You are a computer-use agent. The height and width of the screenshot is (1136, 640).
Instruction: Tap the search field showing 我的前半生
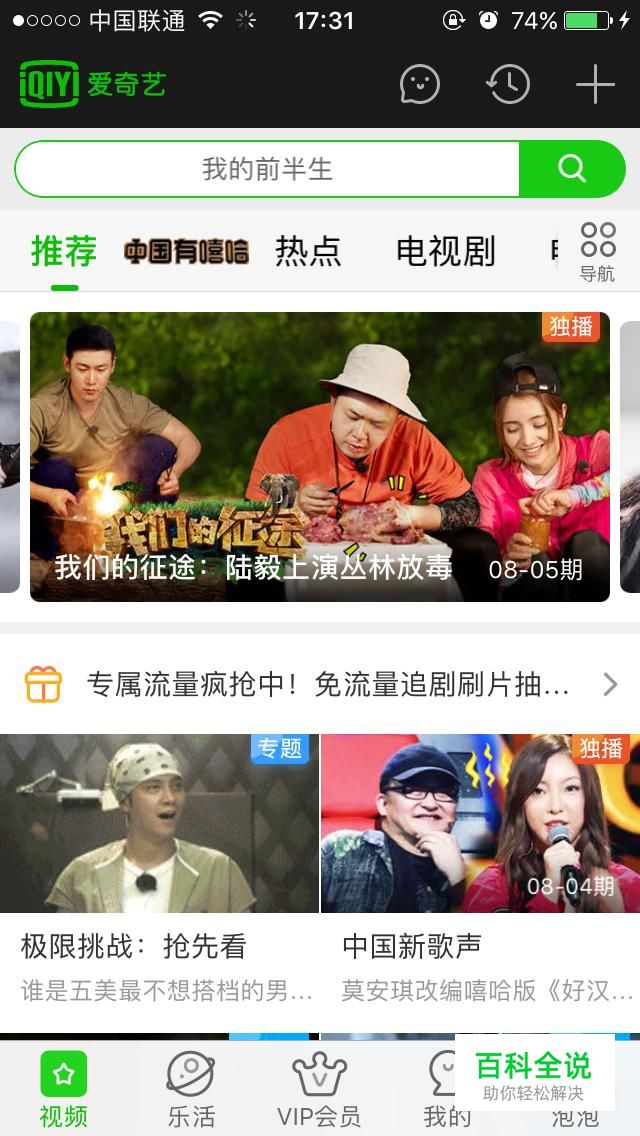(x=267, y=169)
